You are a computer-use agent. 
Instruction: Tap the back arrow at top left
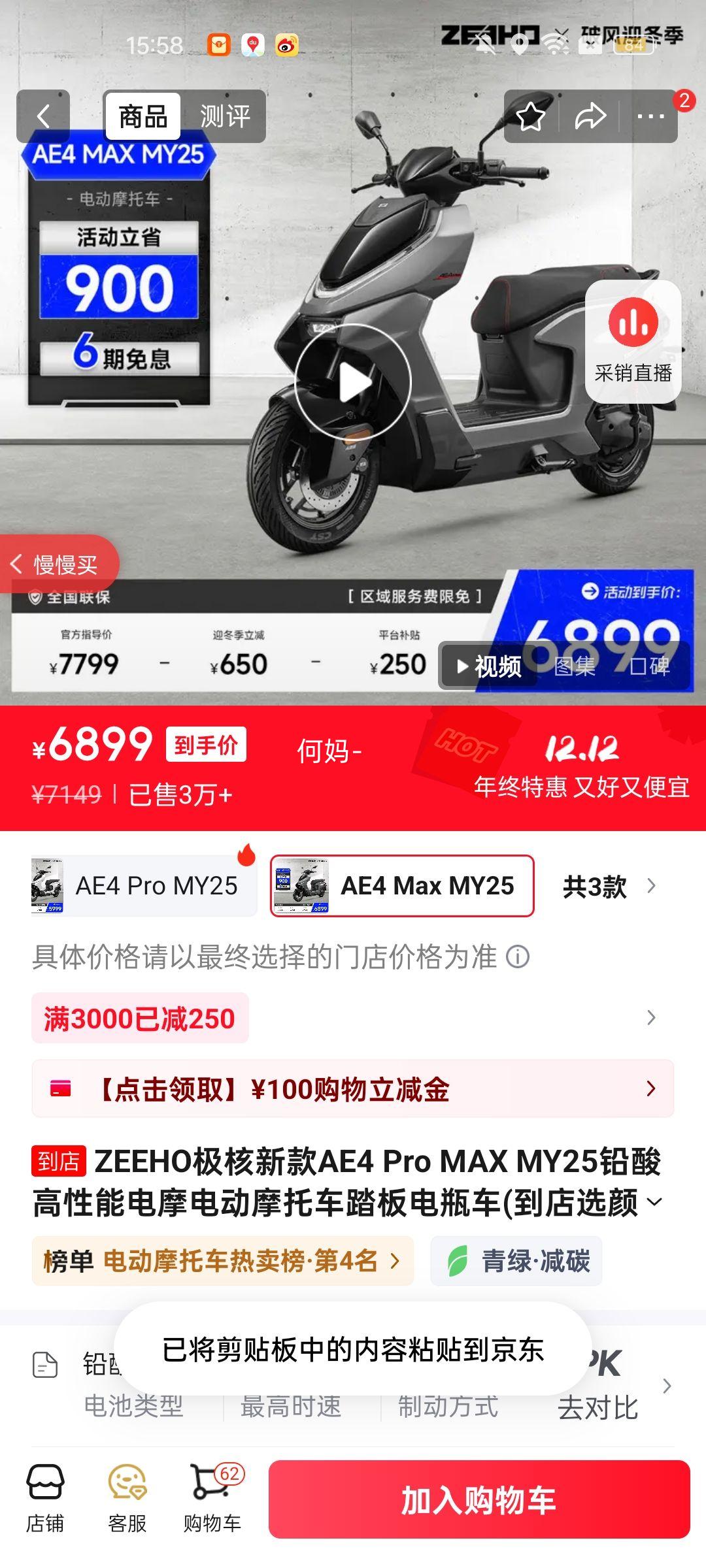(x=44, y=115)
